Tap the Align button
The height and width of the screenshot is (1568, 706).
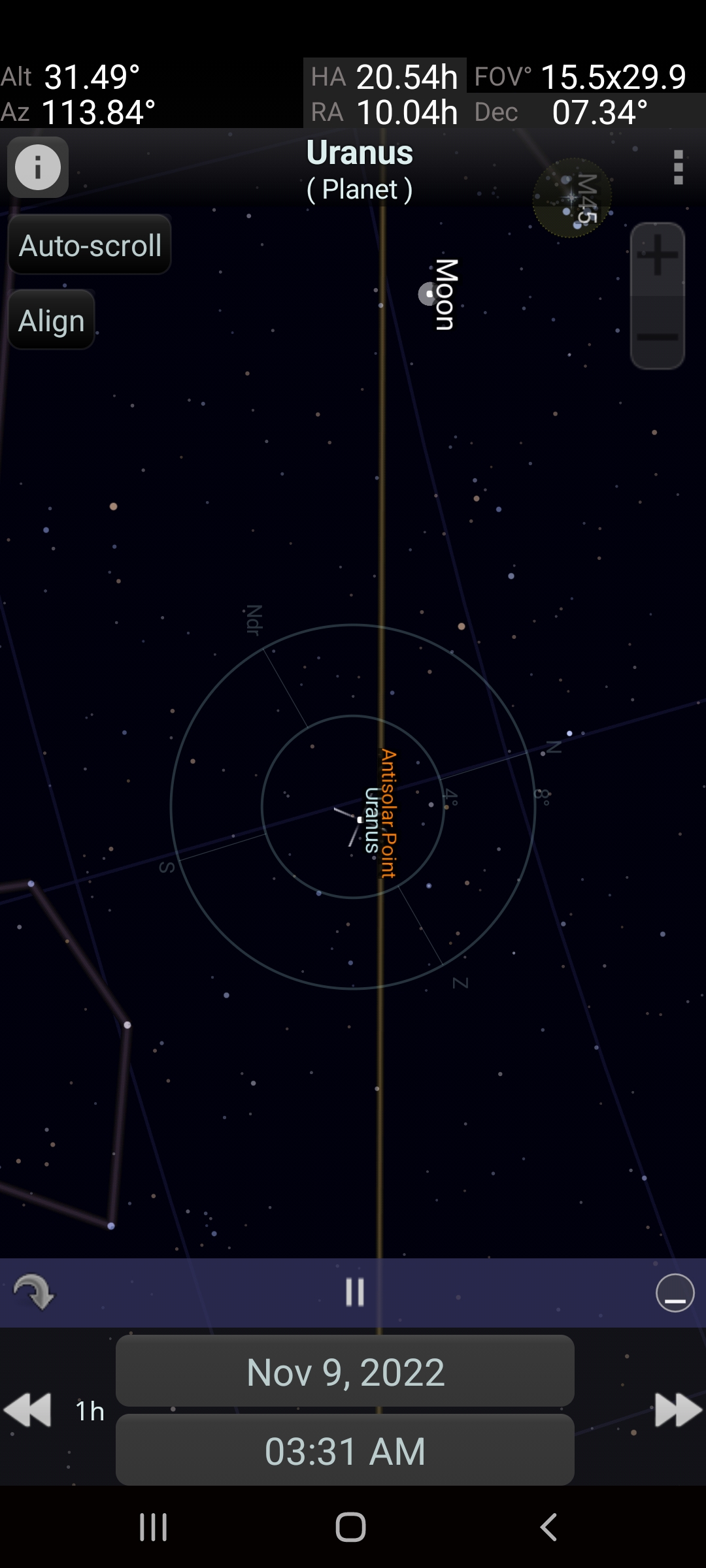click(52, 321)
